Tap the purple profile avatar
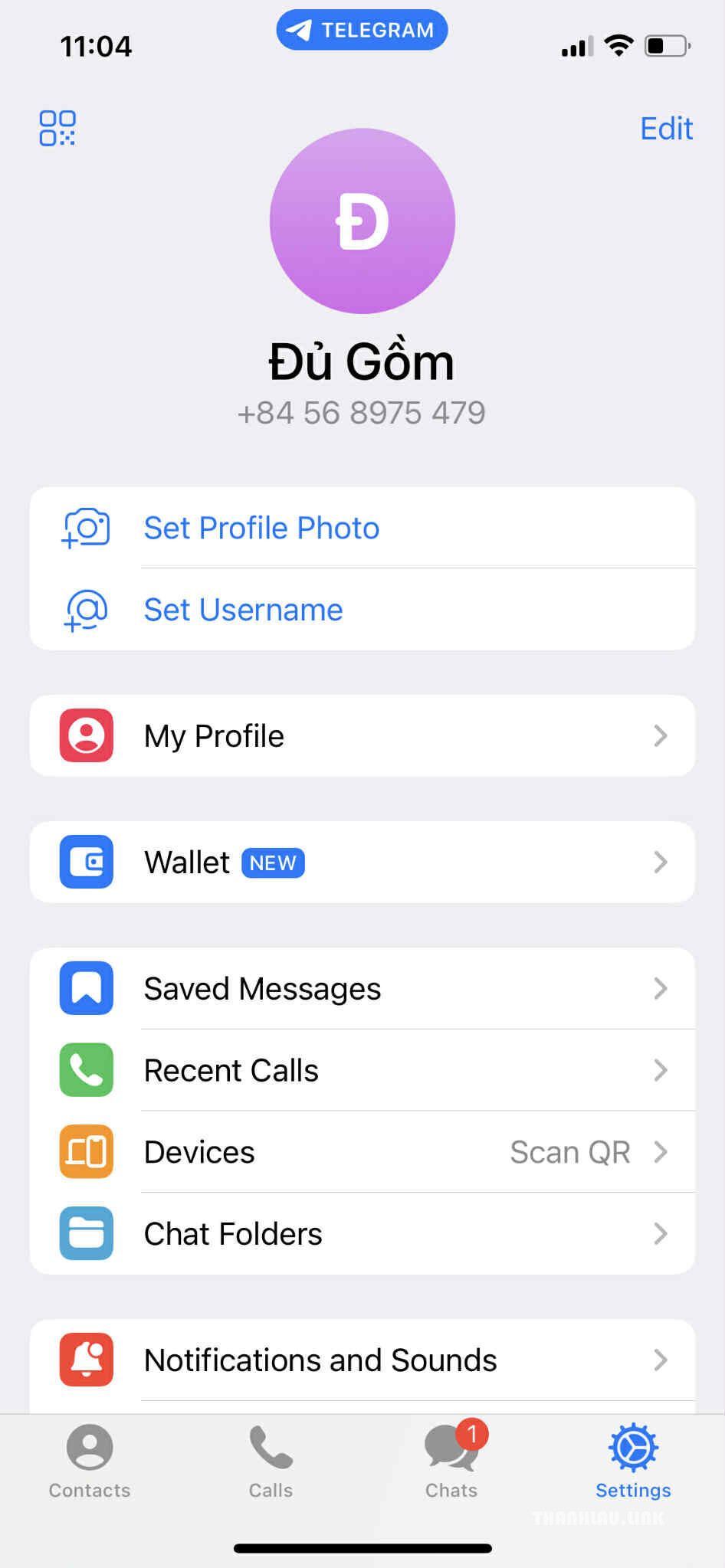The image size is (725, 1568). pyautogui.click(x=362, y=221)
